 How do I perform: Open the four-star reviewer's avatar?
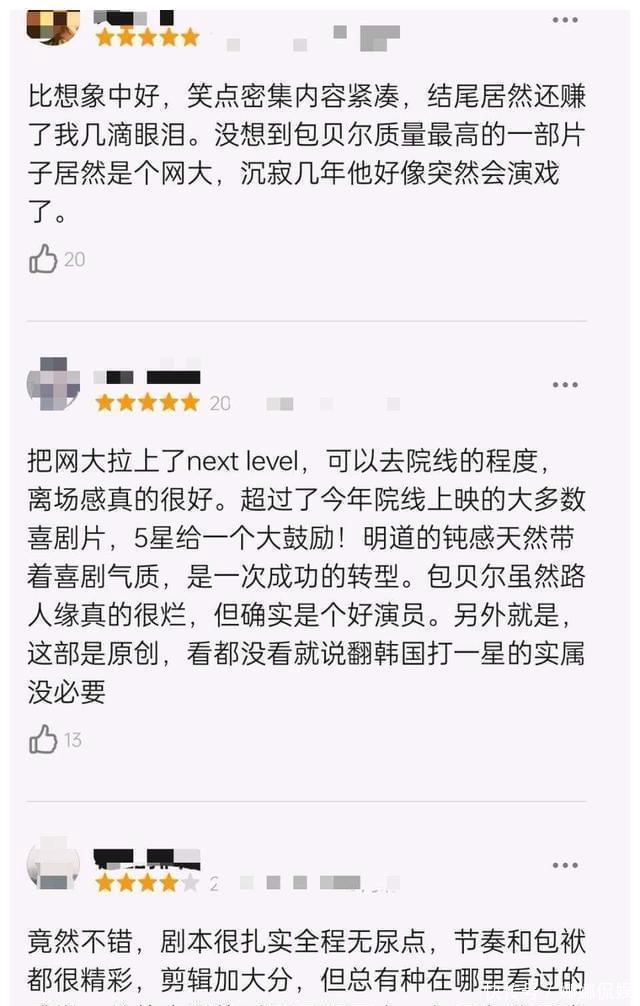point(53,864)
